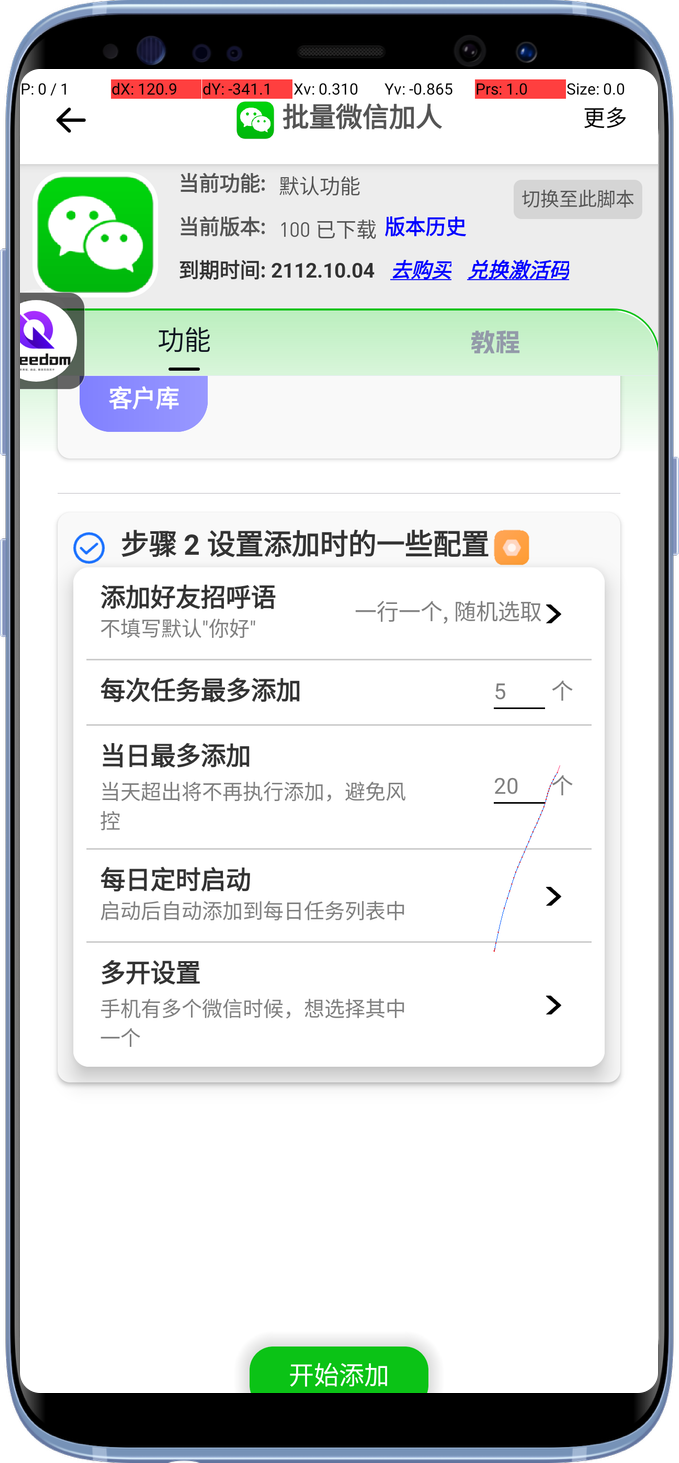Go back using the arrow icon
The height and width of the screenshot is (1463, 679).
pos(71,121)
